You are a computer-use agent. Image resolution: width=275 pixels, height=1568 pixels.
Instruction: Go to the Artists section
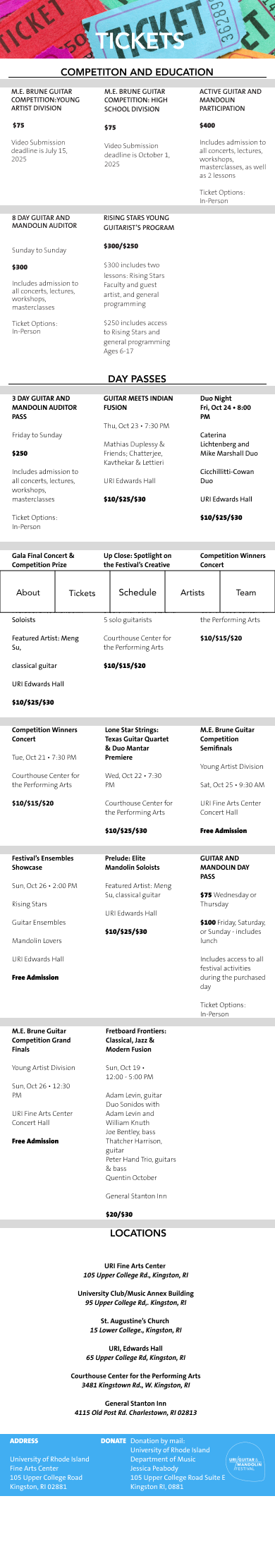pyautogui.click(x=192, y=592)
